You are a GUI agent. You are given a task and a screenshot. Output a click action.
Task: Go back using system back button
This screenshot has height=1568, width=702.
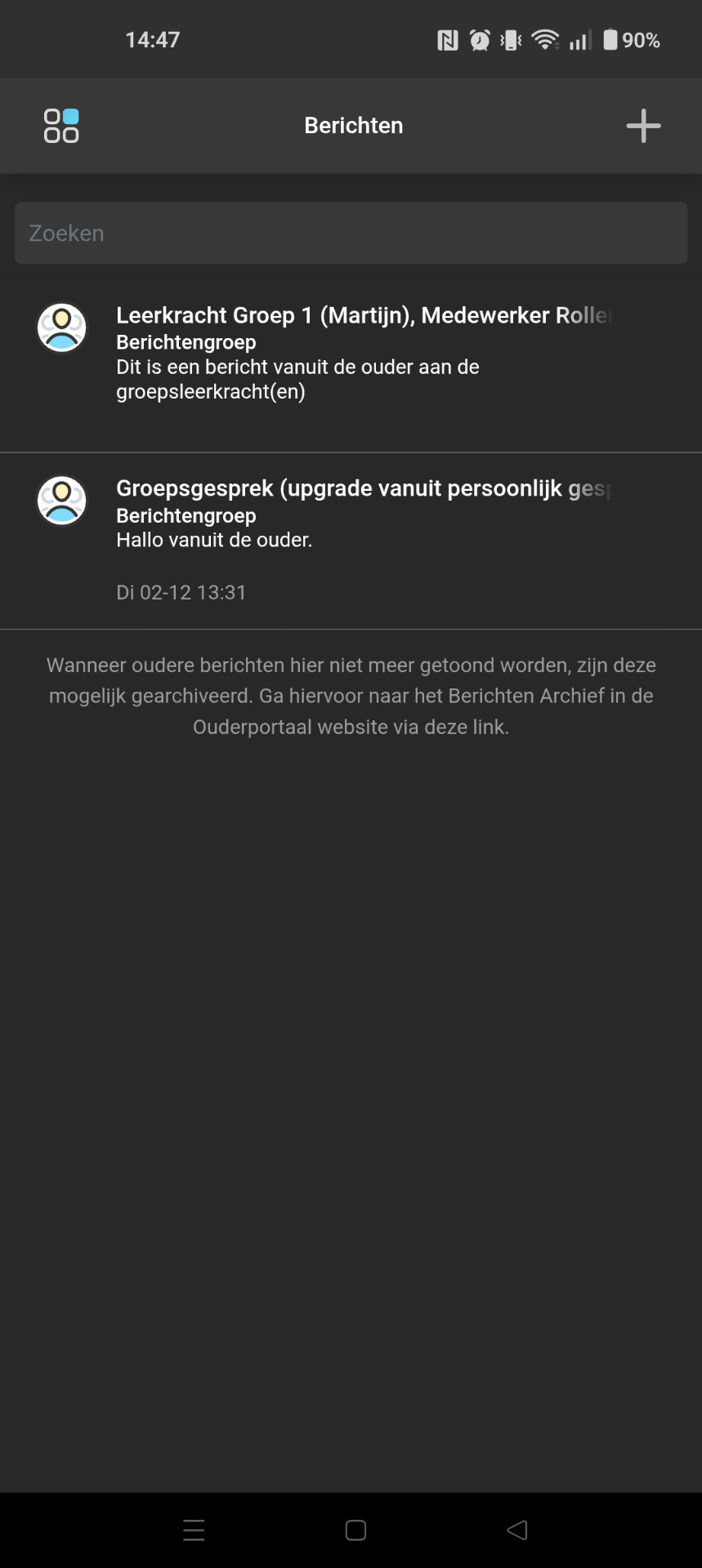[x=516, y=1530]
